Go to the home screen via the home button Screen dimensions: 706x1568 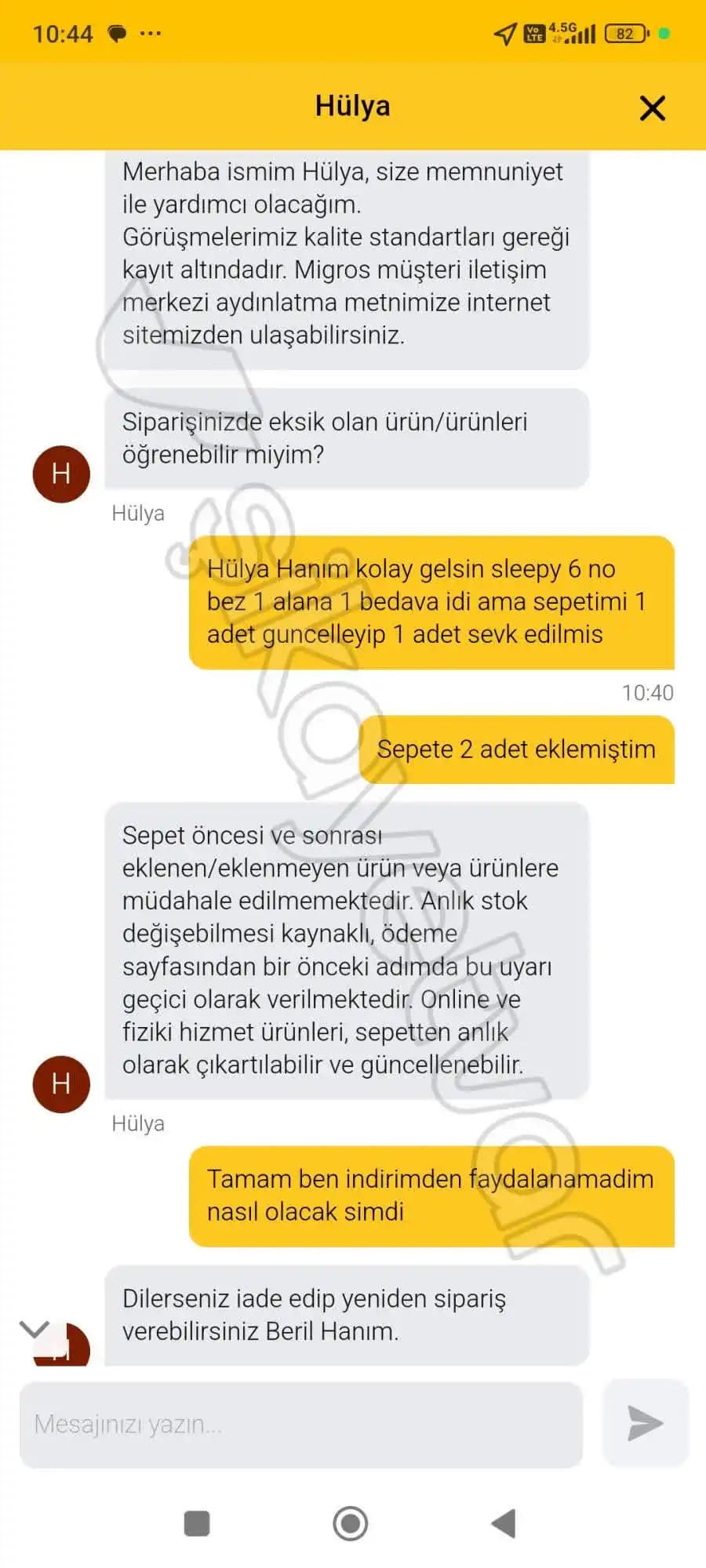tap(351, 1523)
